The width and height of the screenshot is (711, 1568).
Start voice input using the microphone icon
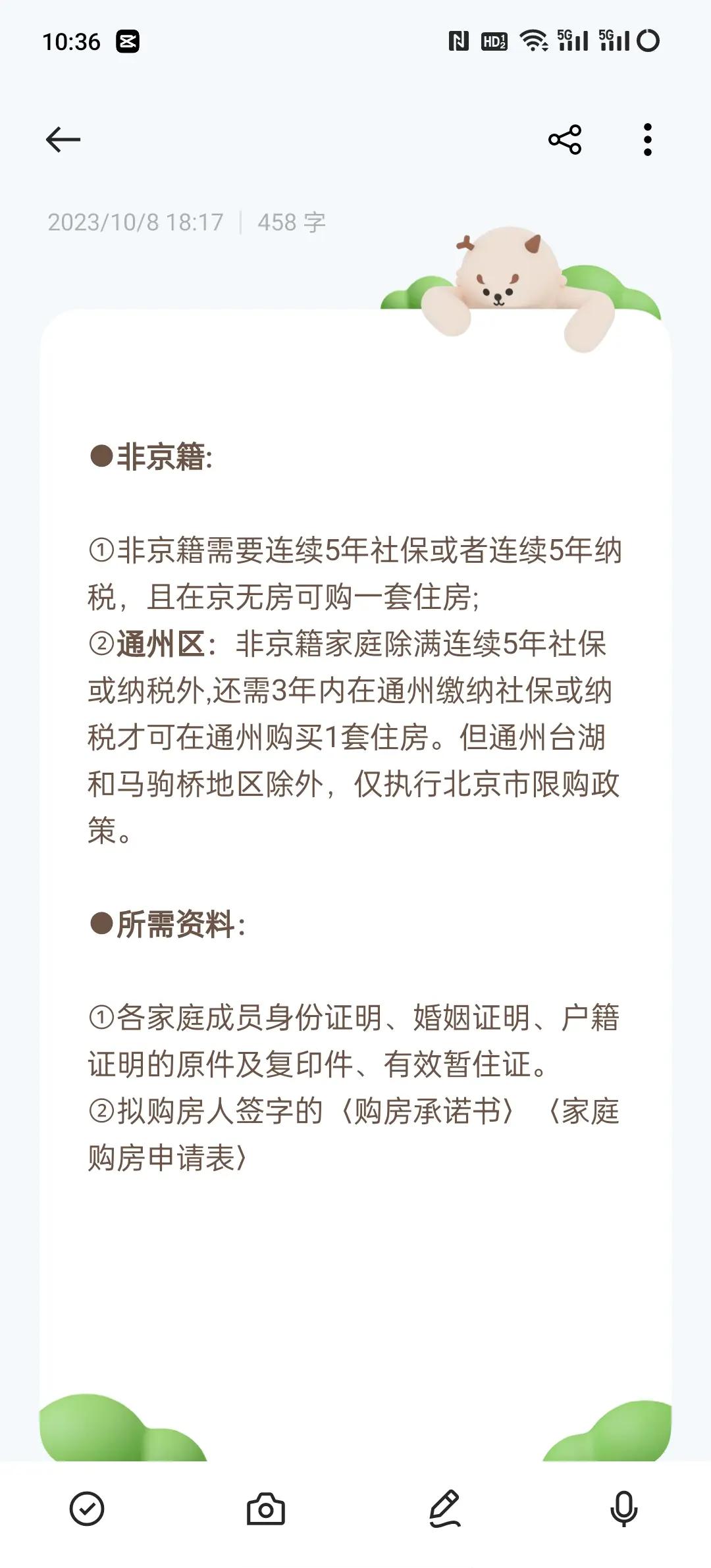coord(623,1509)
